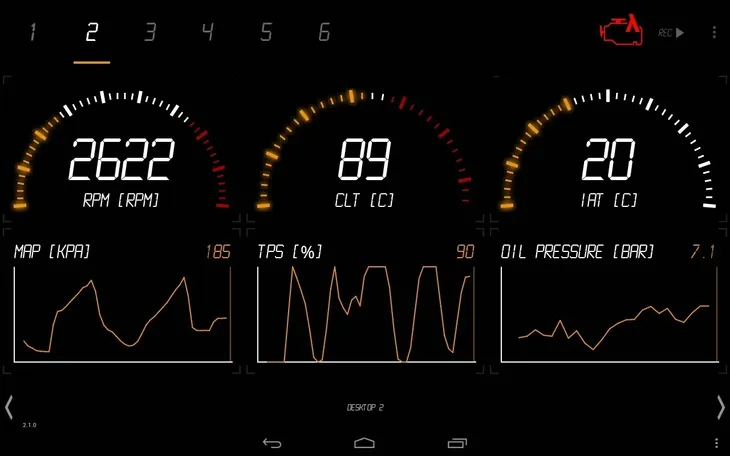730x456 pixels.
Task: Go to the next desktop with the right arrow
Action: (x=720, y=407)
